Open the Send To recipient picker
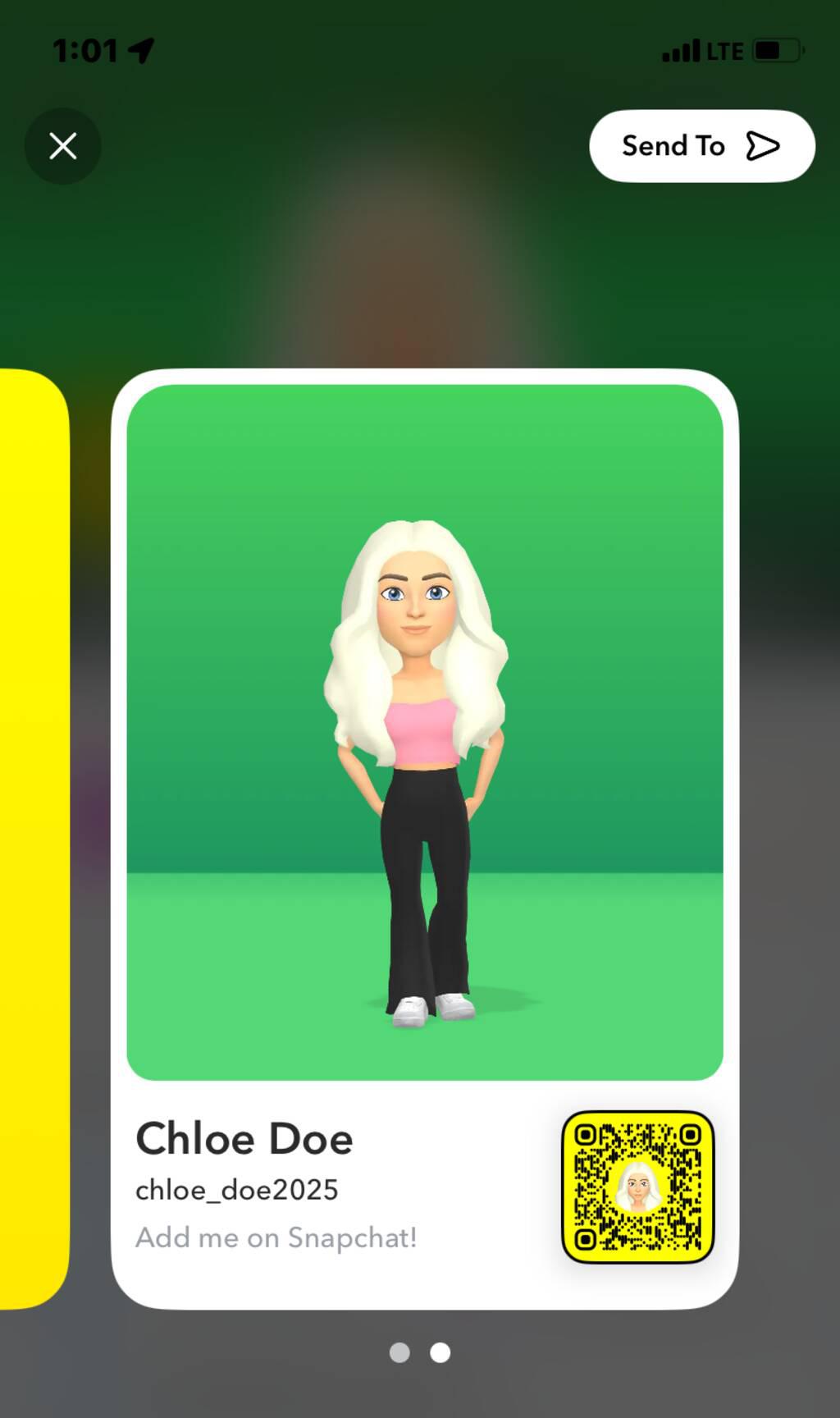The width and height of the screenshot is (840, 1418). click(701, 146)
